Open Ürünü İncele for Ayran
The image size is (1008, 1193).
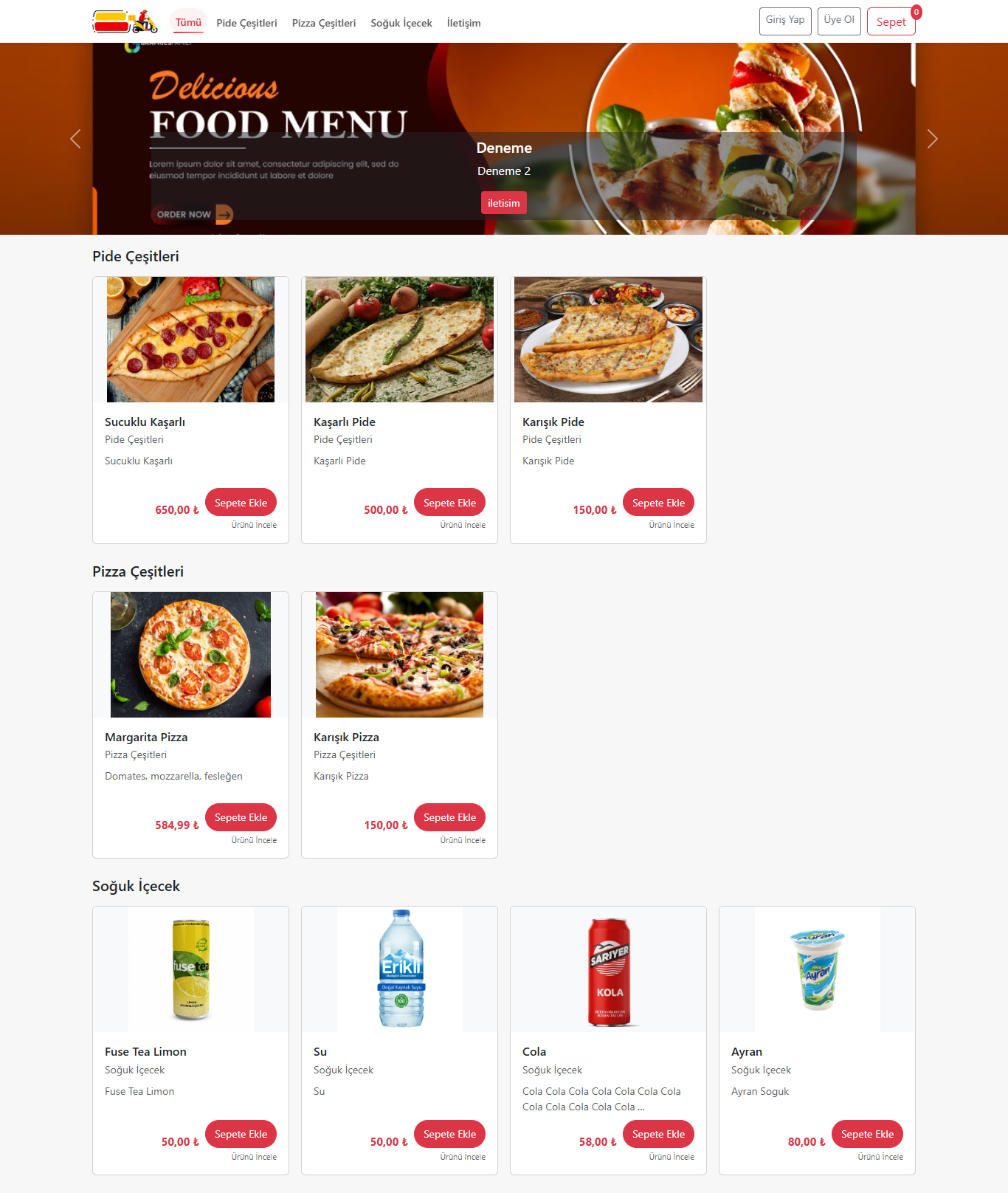(x=880, y=1157)
